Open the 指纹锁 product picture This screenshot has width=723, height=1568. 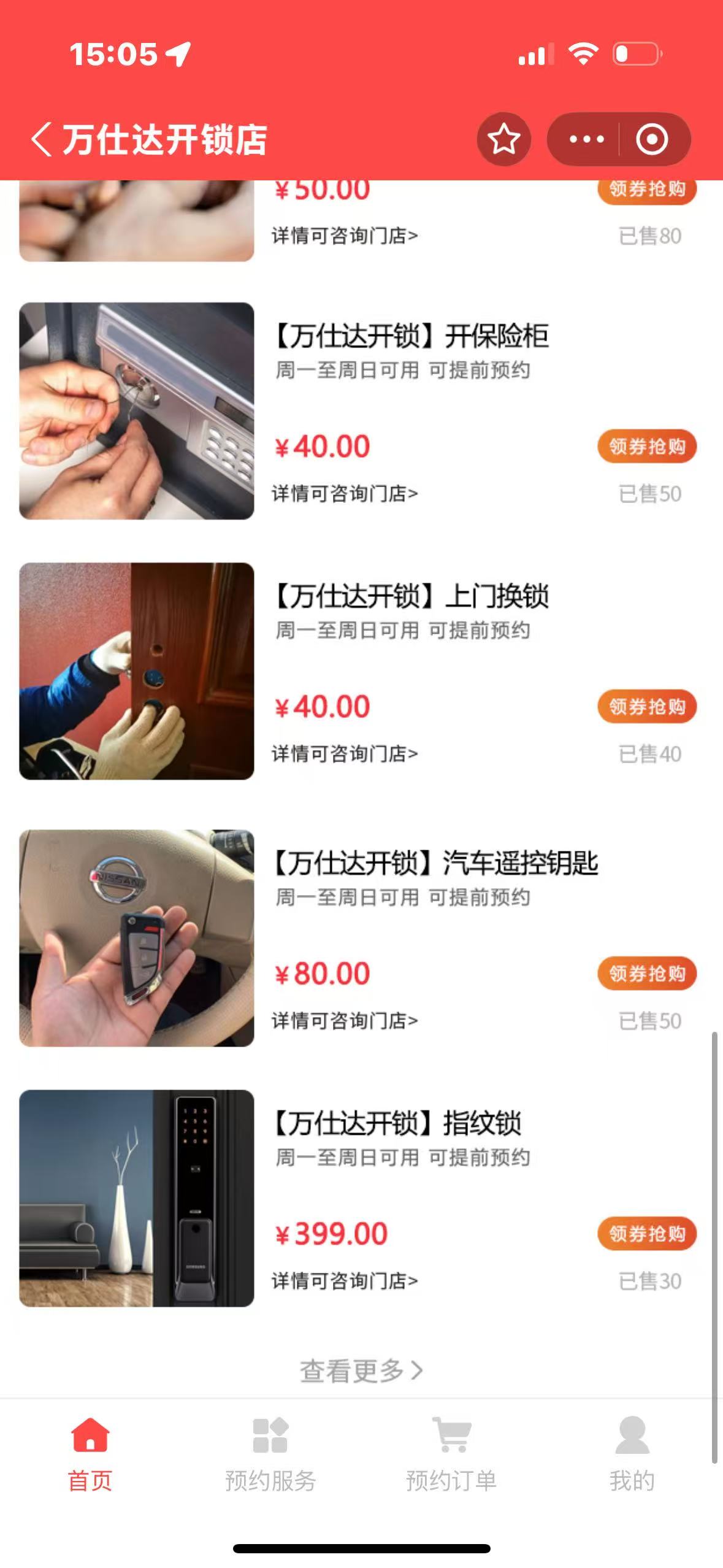[136, 1198]
